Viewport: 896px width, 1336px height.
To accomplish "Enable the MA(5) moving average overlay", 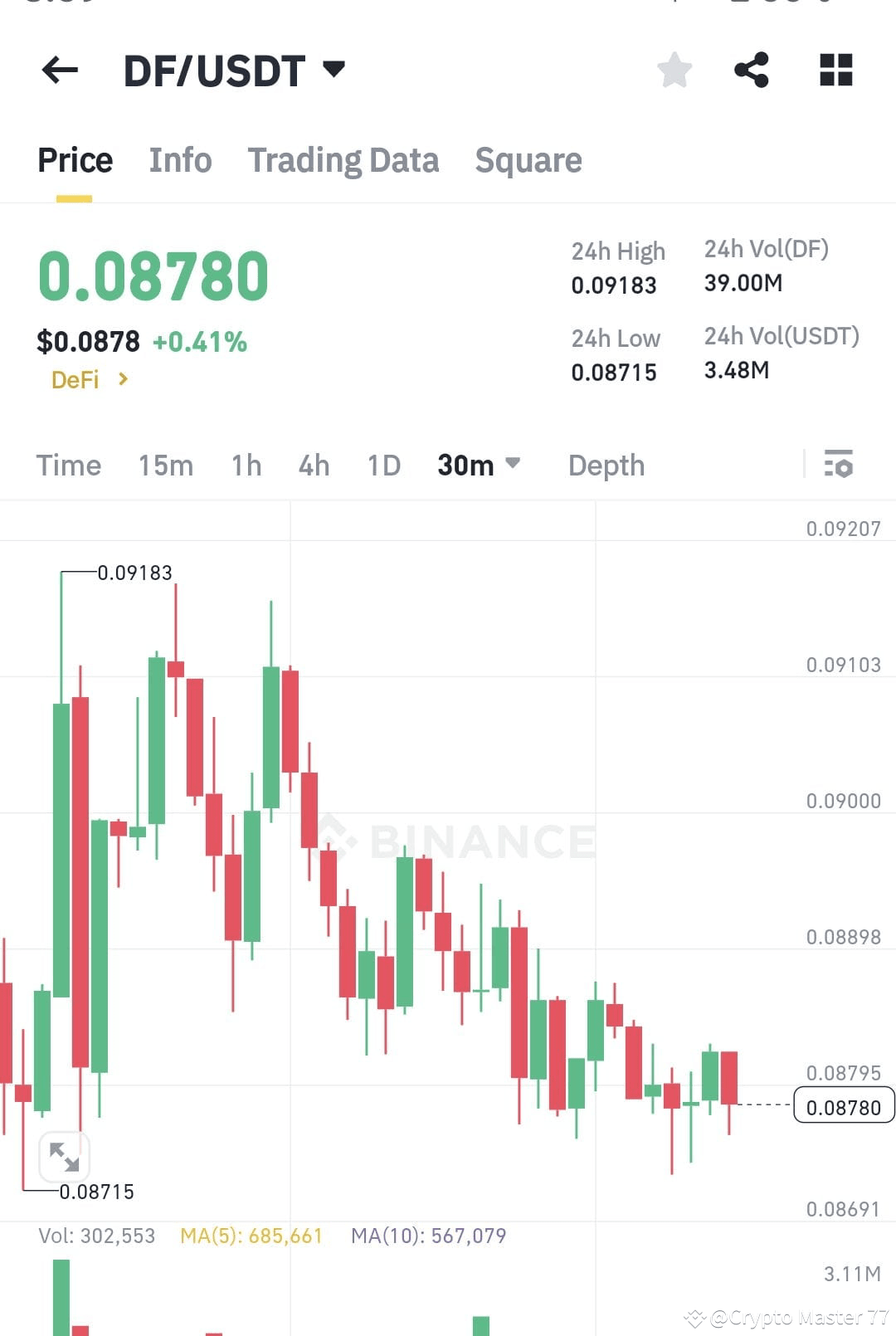I will [x=251, y=1236].
